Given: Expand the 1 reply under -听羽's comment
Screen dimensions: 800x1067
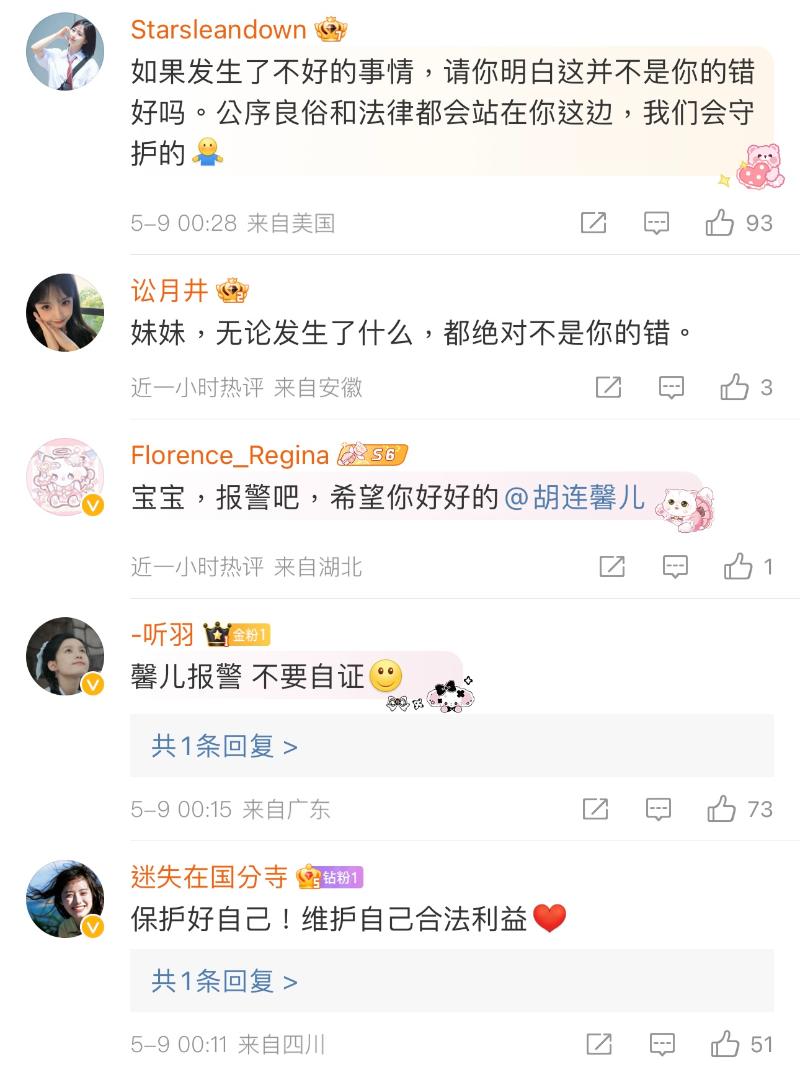Looking at the screenshot, I should coord(225,746).
